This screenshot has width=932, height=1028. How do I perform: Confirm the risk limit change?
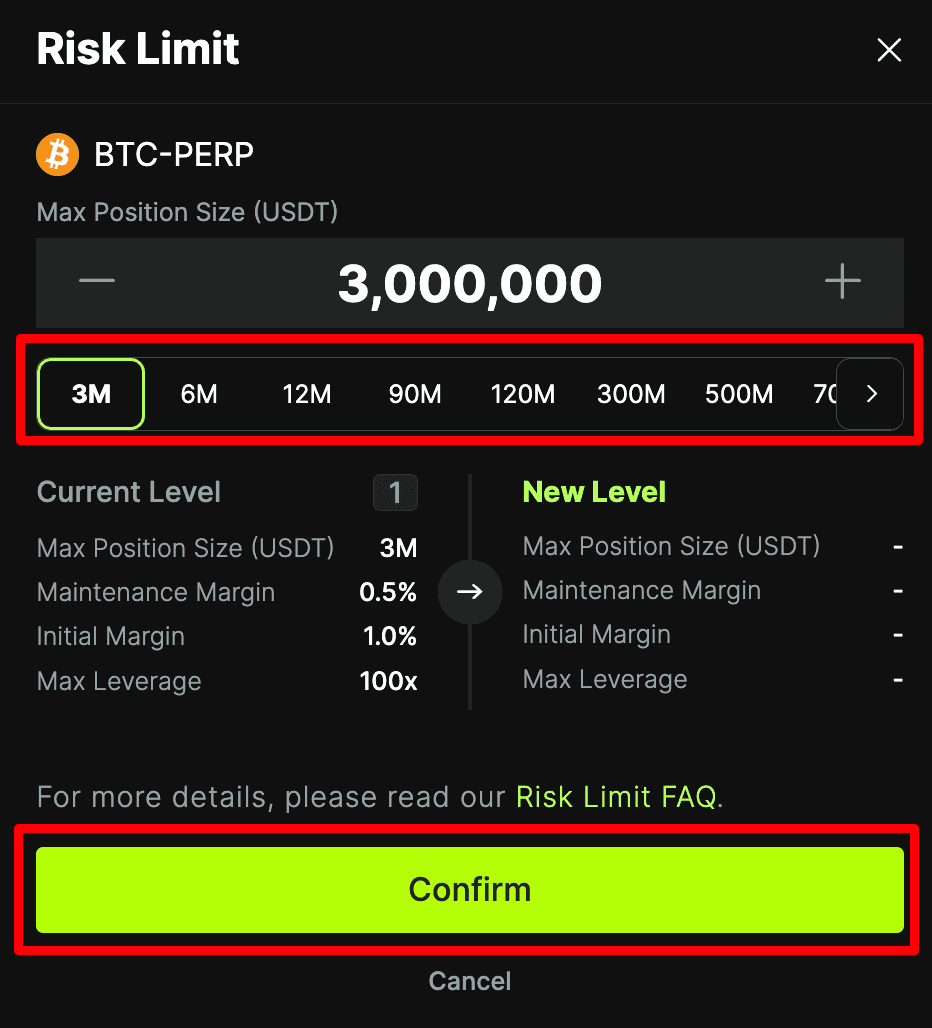click(x=470, y=890)
